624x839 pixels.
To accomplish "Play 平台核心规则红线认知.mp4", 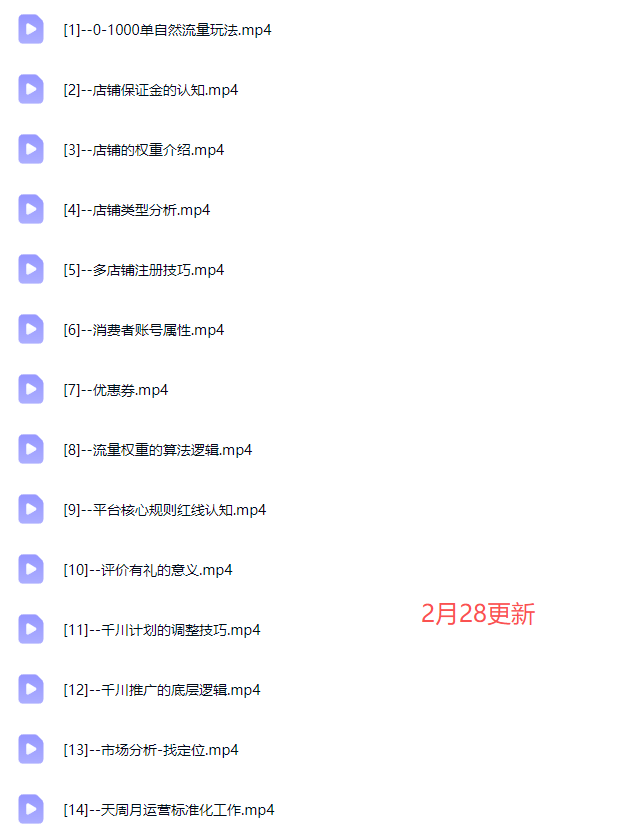I will [x=164, y=510].
